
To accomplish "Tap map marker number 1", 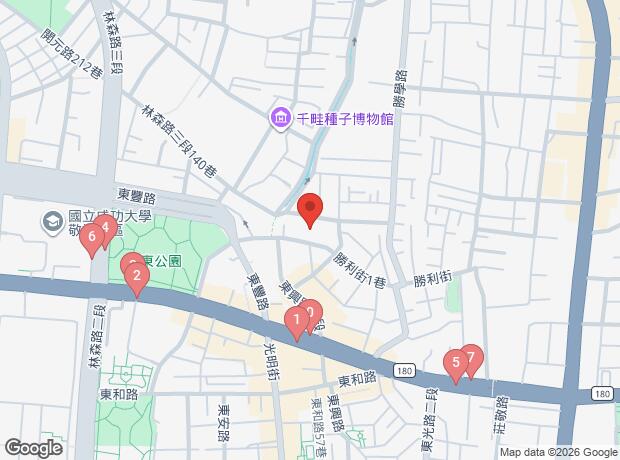I will pyautogui.click(x=297, y=324).
